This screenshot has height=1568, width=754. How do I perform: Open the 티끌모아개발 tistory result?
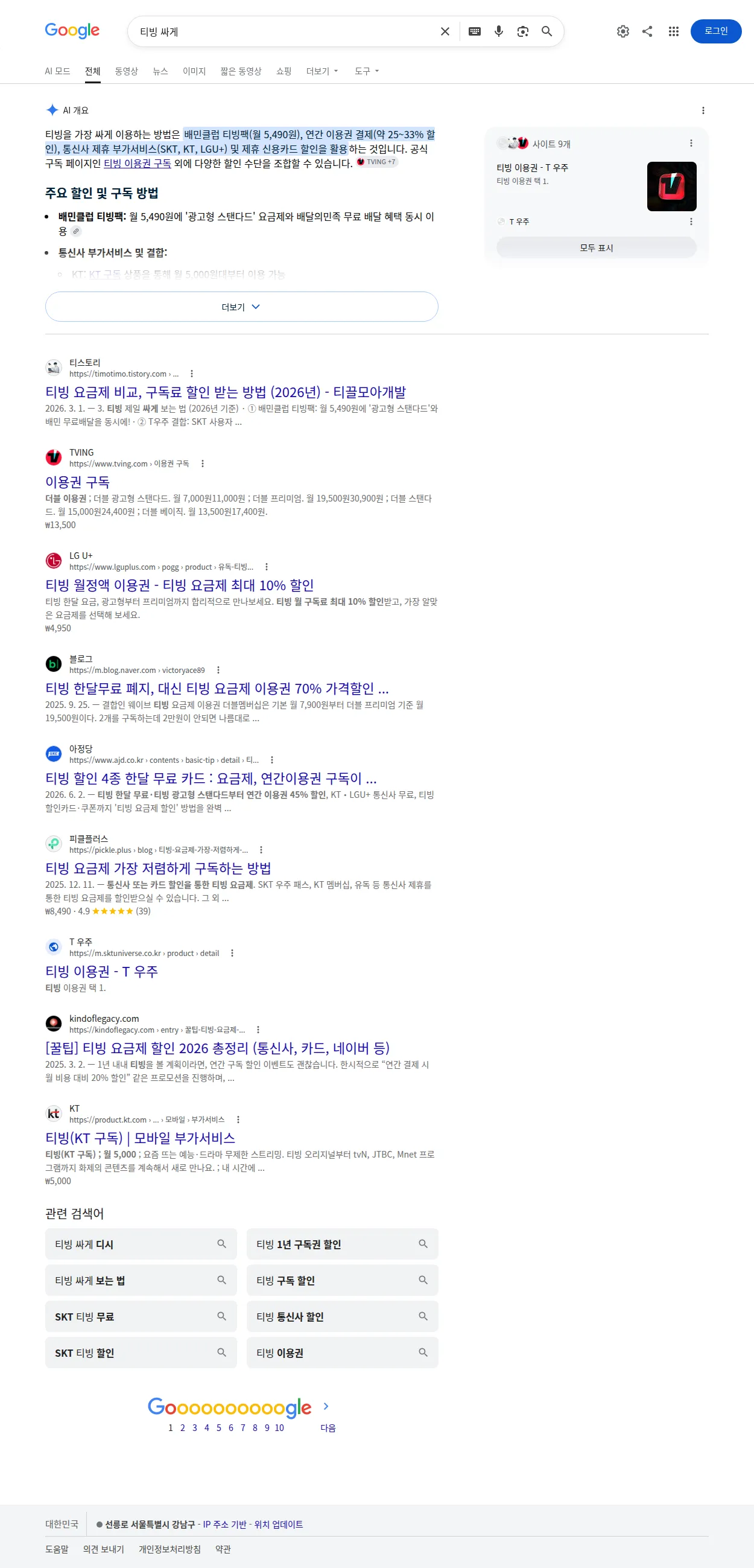[x=225, y=392]
